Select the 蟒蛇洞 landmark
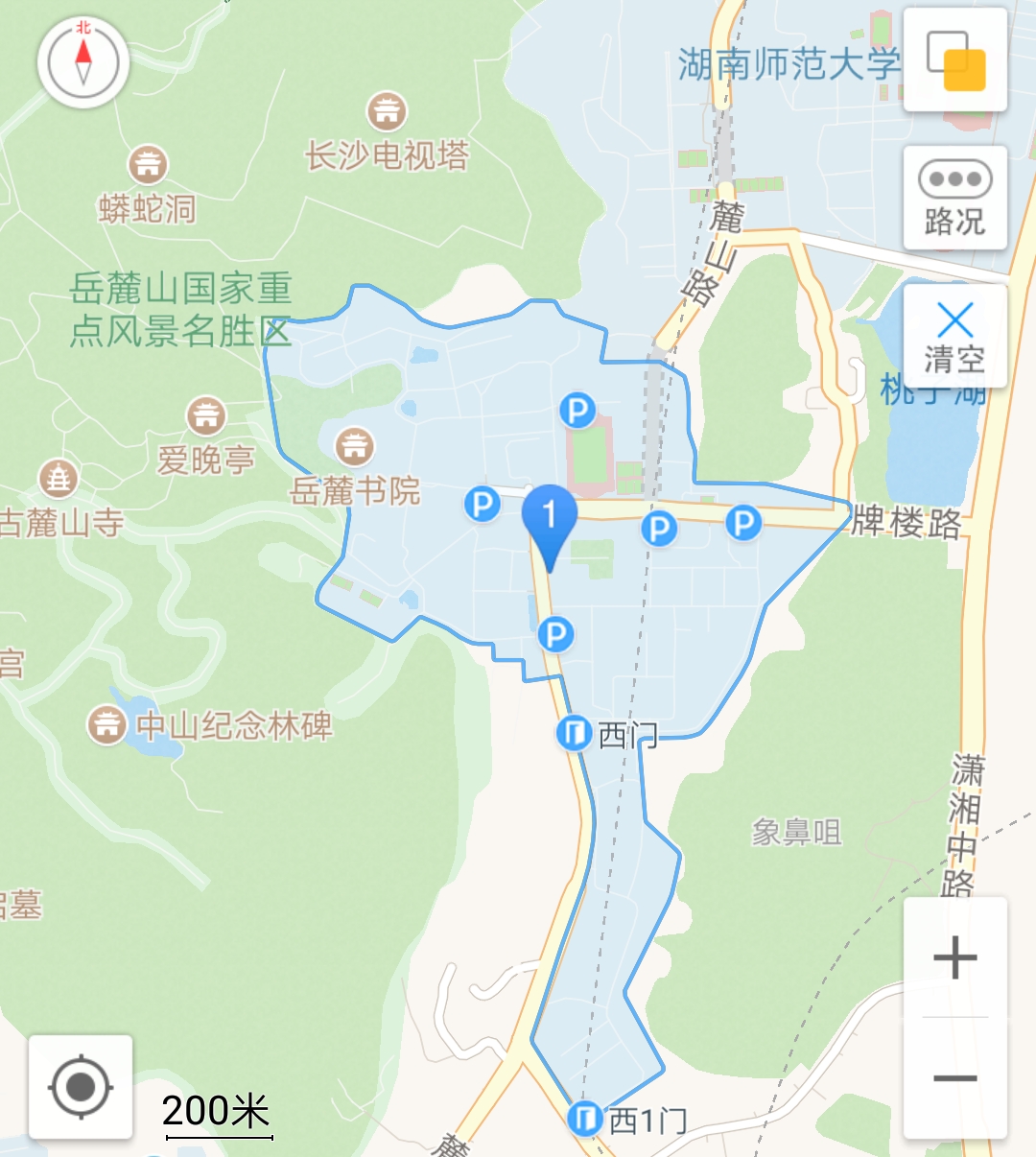Viewport: 1036px width, 1157px height. (x=148, y=165)
